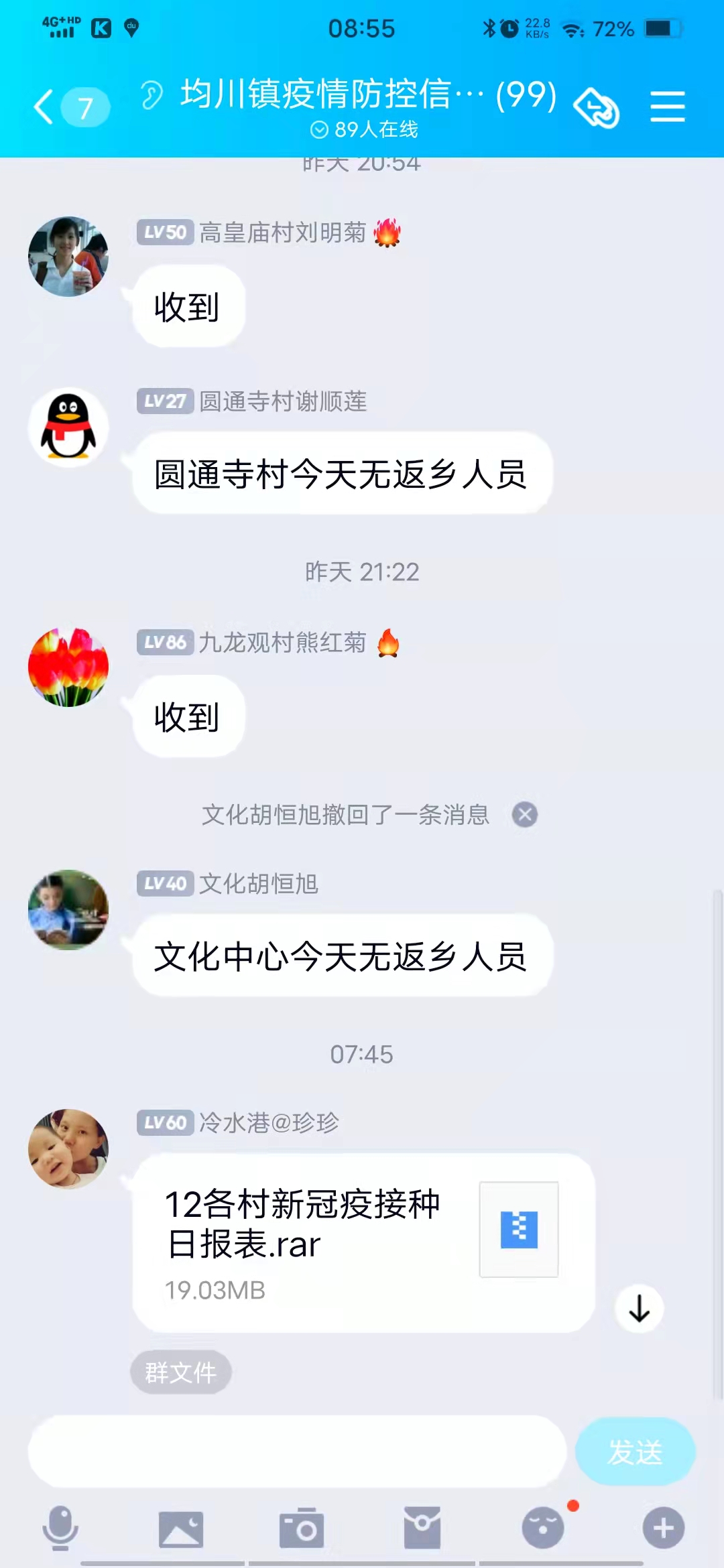The image size is (724, 1568).
Task: Go back to the message list
Action: (x=46, y=107)
